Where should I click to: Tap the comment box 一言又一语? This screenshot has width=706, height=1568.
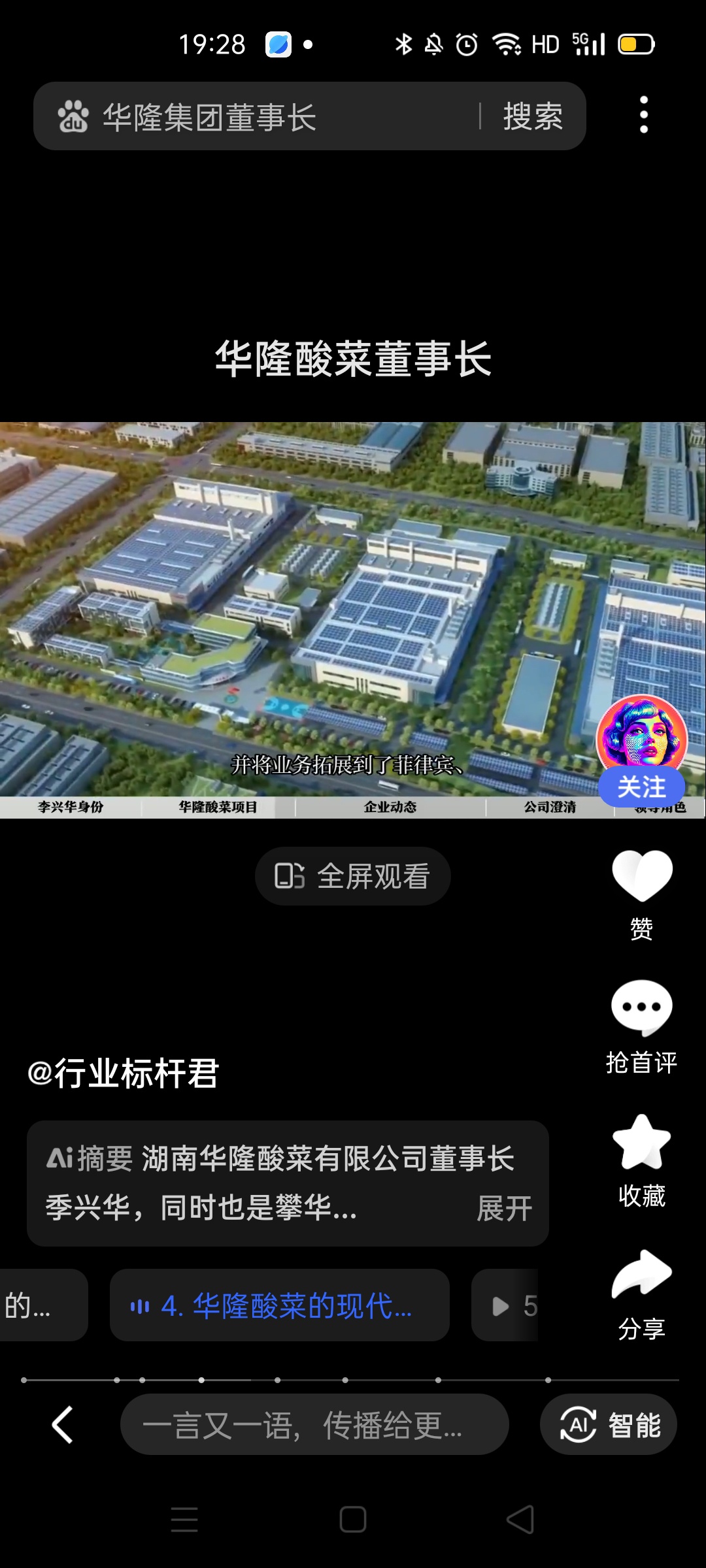[x=314, y=1425]
